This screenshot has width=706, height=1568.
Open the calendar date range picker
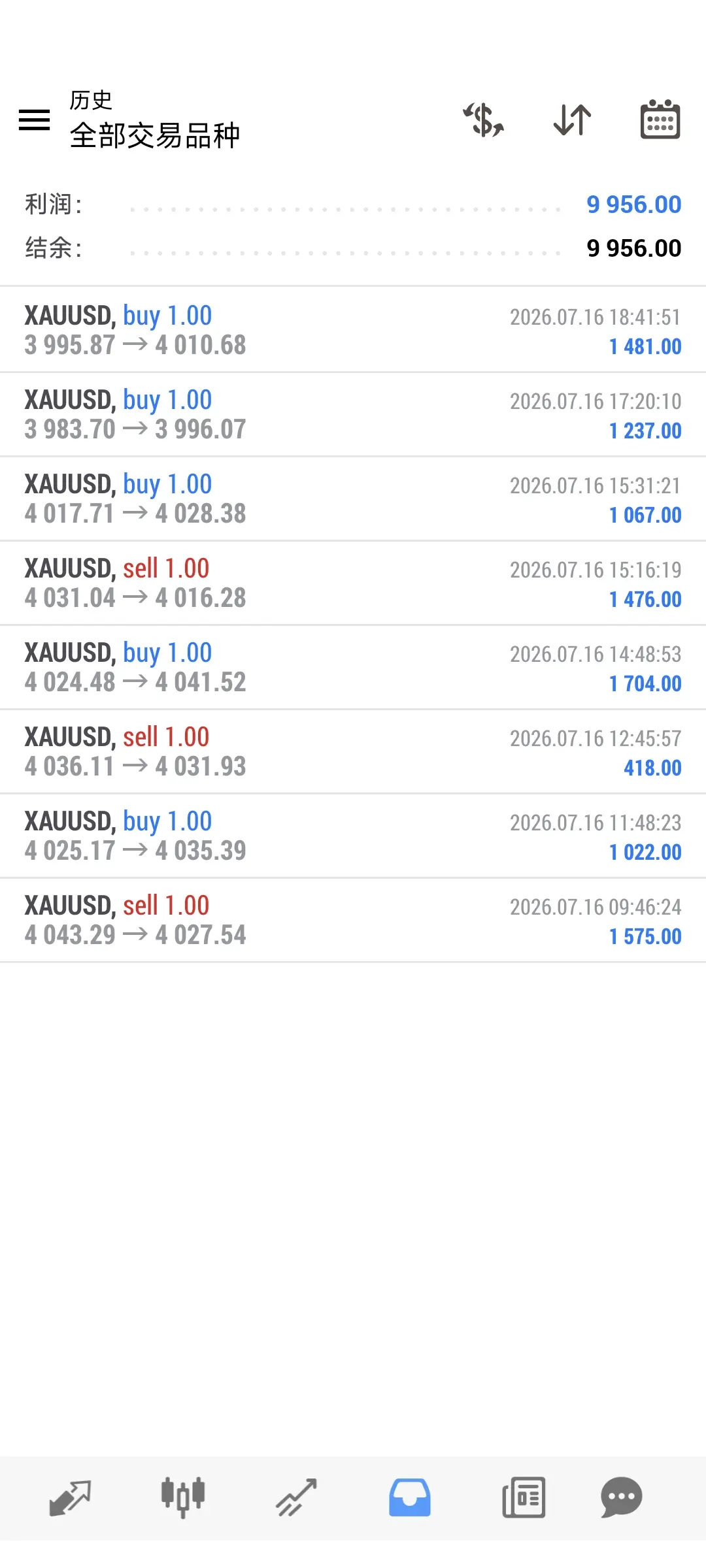point(660,120)
